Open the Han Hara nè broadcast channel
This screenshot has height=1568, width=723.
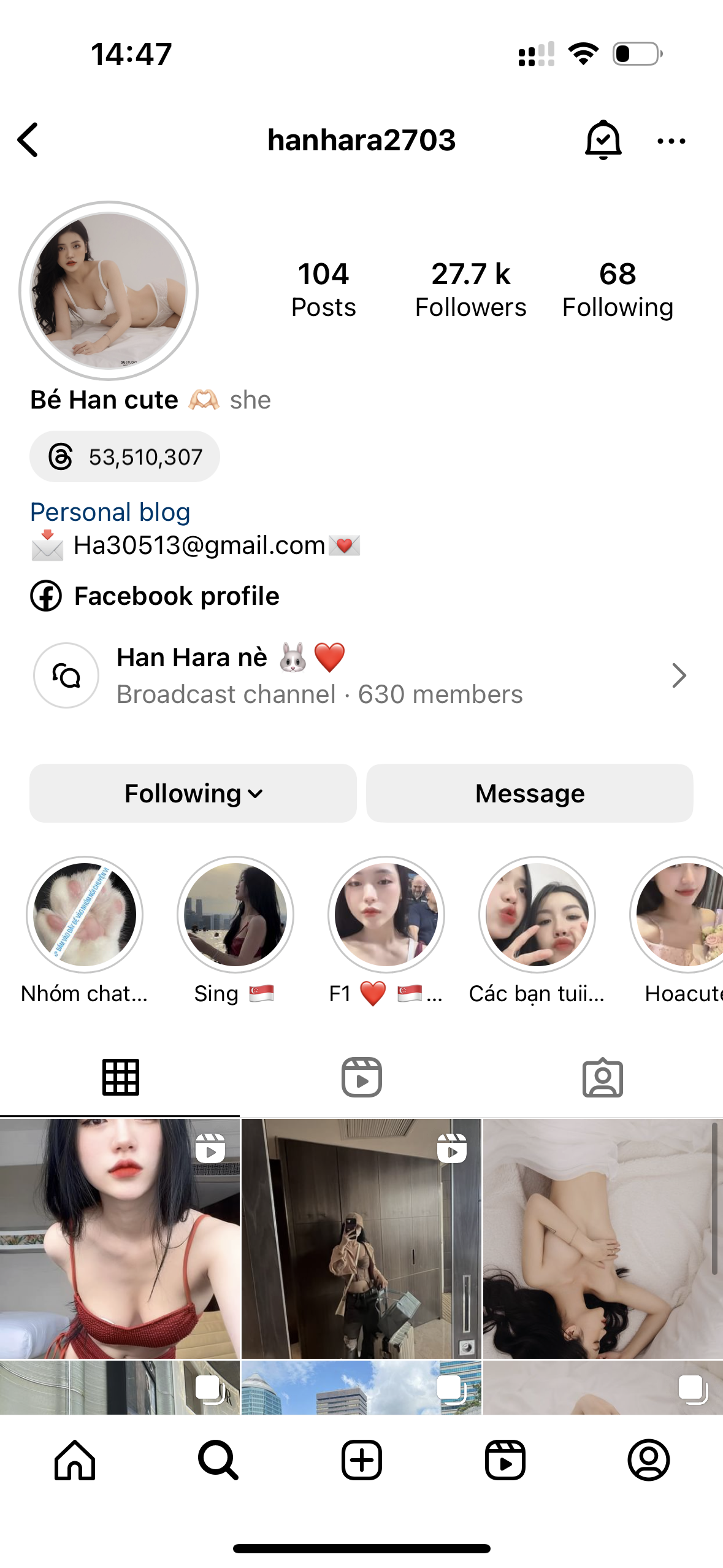[361, 675]
